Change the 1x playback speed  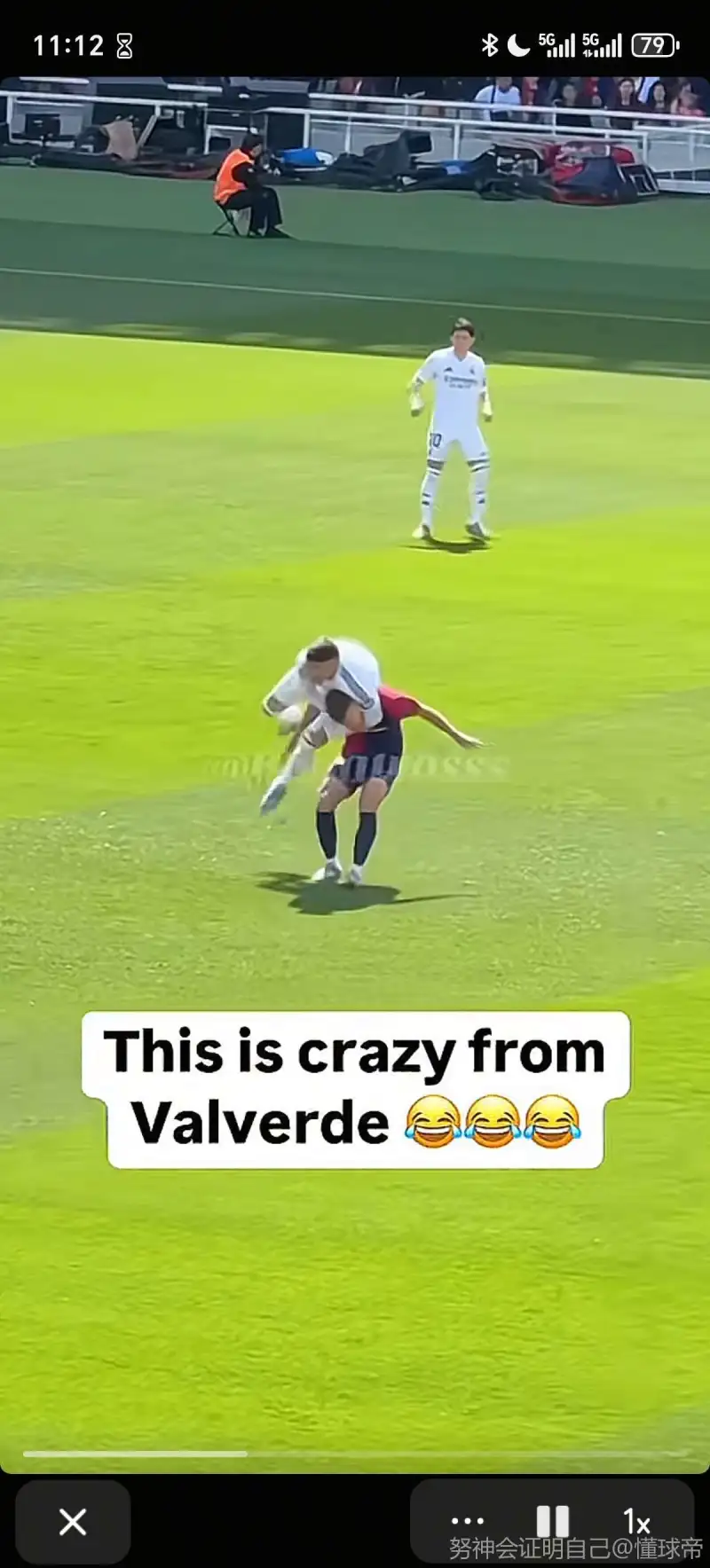click(636, 1522)
